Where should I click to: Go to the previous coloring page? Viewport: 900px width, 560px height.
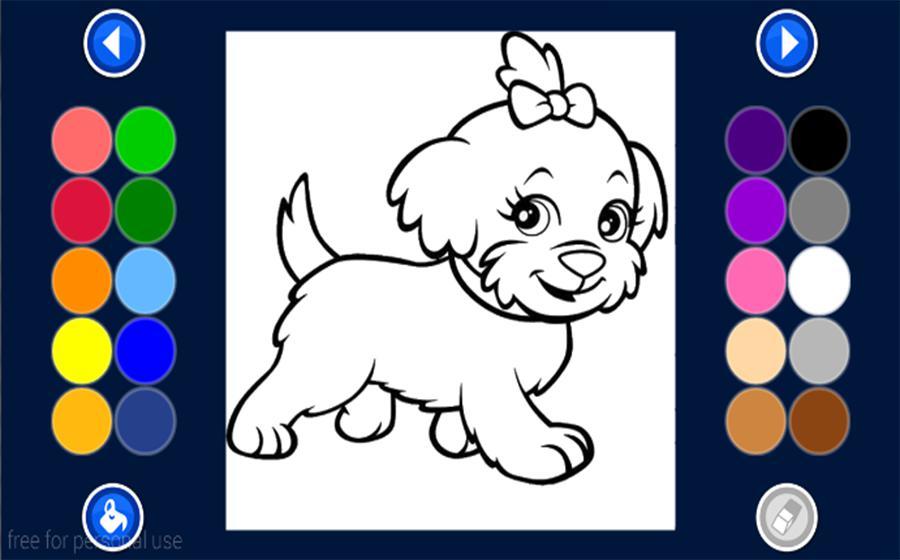tap(113, 43)
